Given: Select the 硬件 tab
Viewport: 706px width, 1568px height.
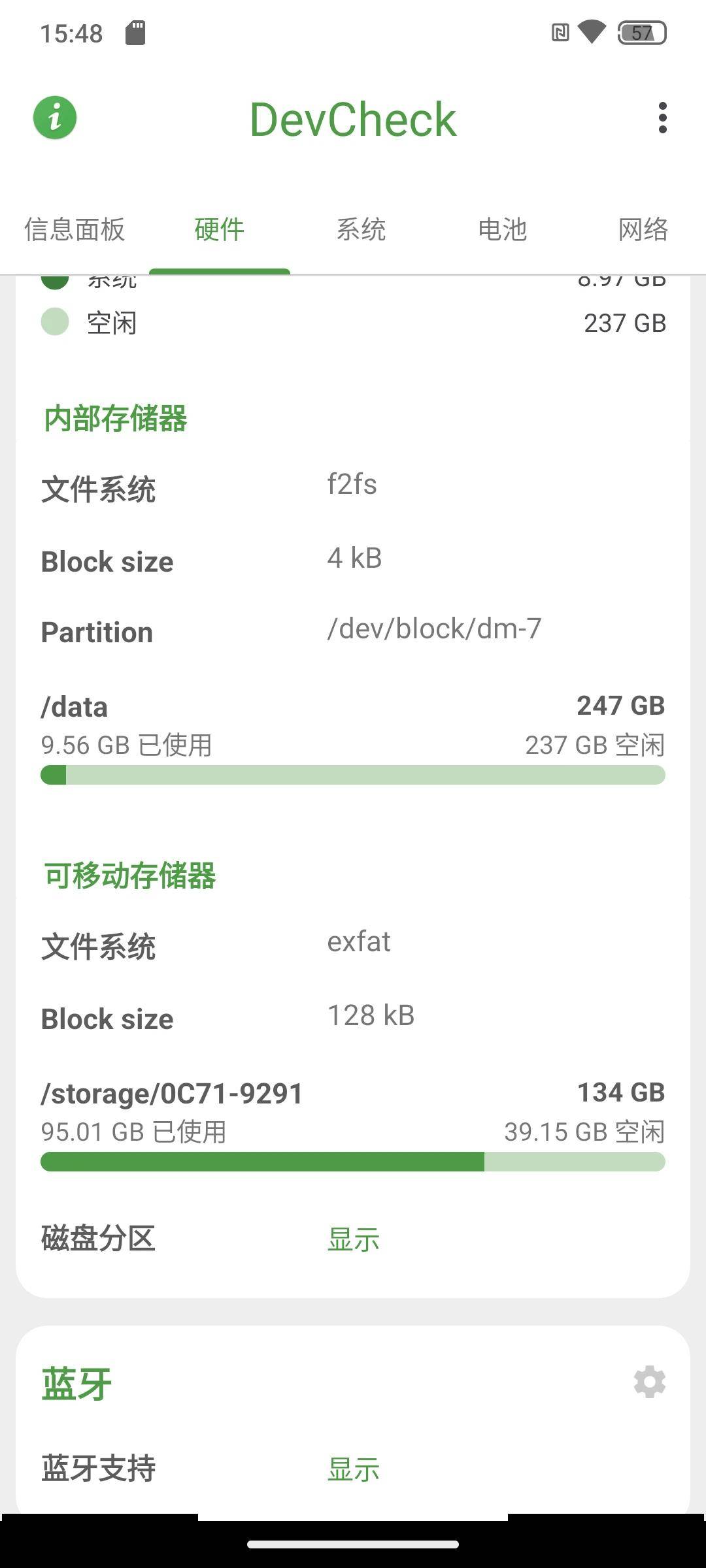Looking at the screenshot, I should point(220,229).
